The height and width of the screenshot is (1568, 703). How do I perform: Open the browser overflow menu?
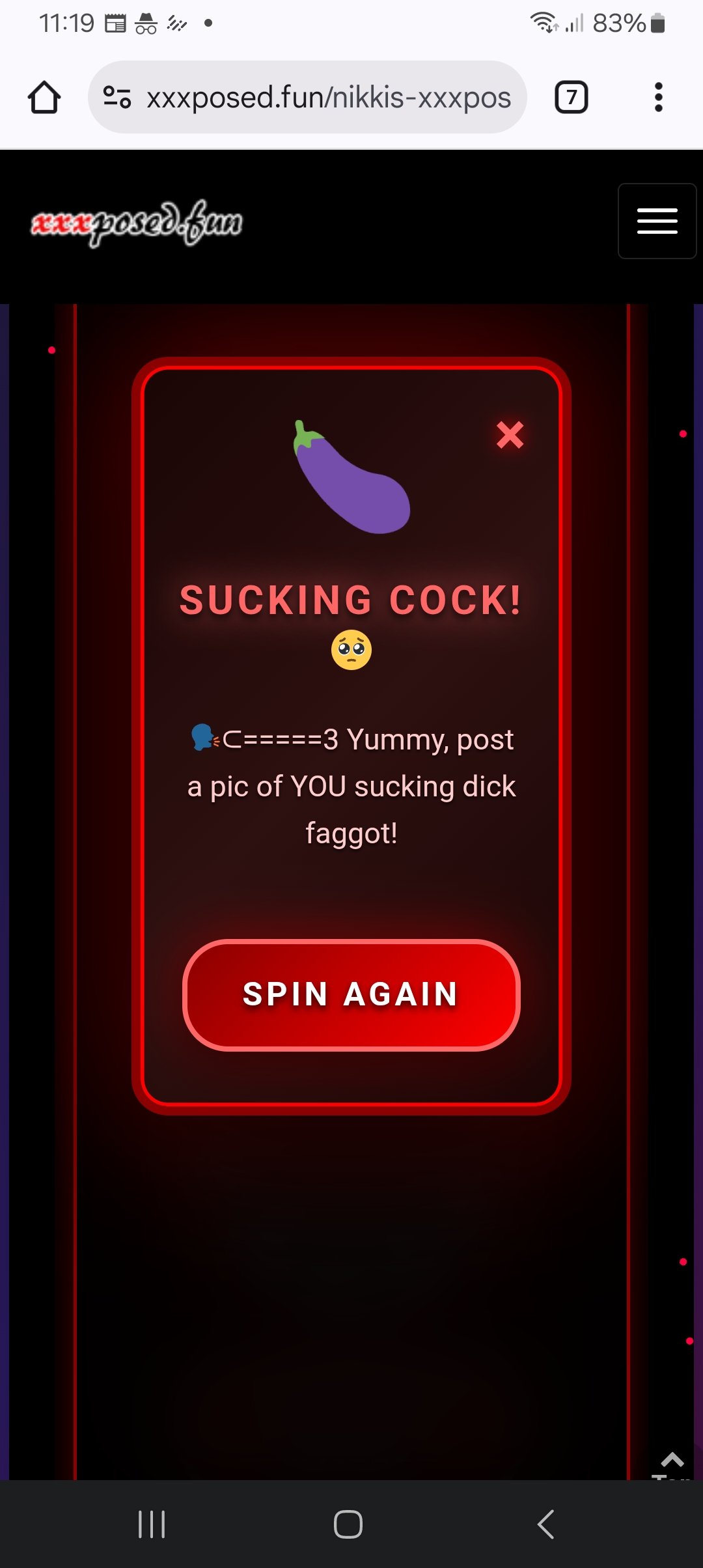[658, 98]
